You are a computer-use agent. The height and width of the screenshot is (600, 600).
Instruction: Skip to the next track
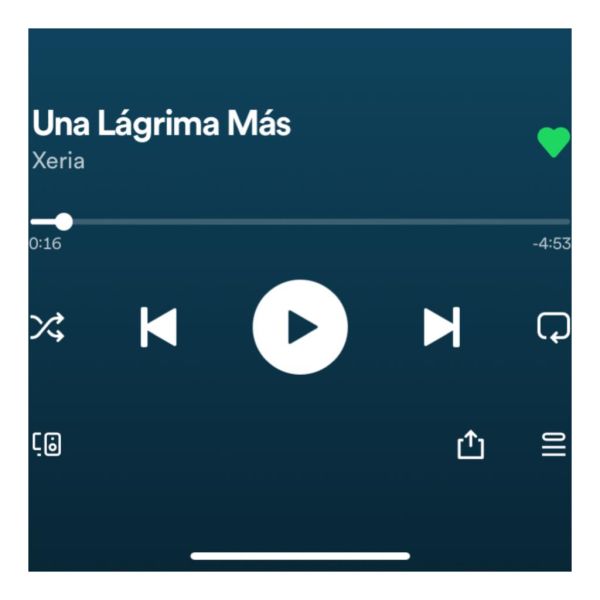pos(441,327)
